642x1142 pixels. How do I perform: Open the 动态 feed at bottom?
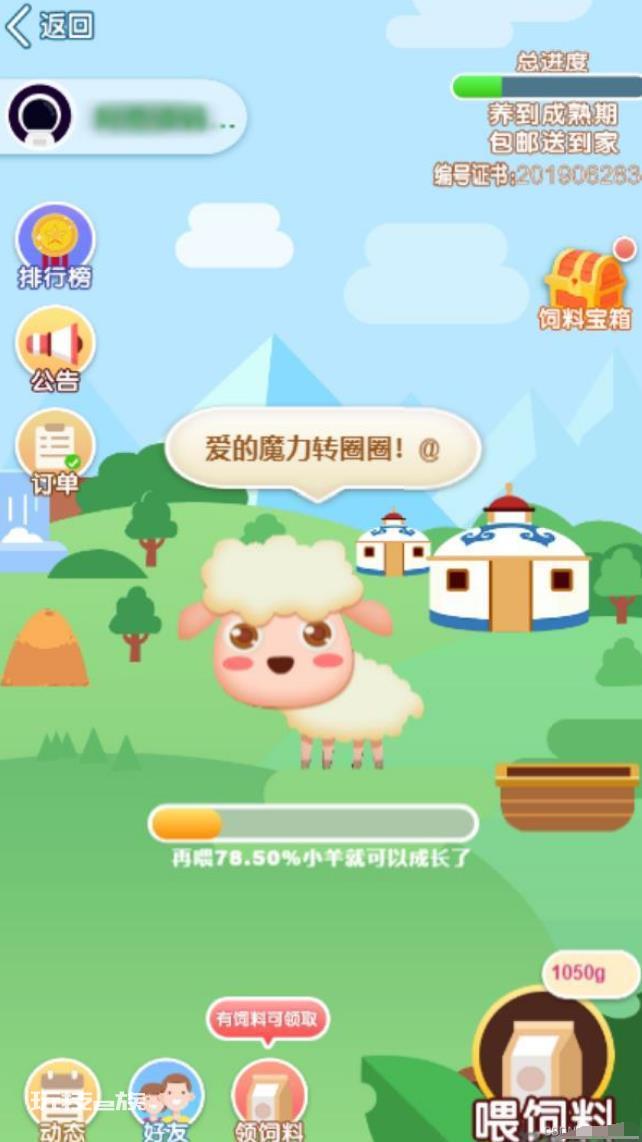coord(63,1100)
